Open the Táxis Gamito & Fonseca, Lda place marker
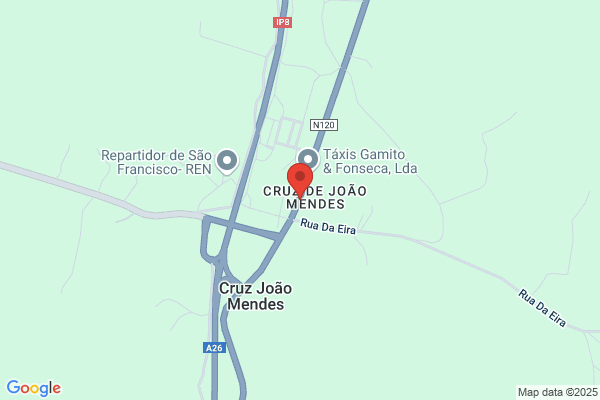600x400 pixels. 308,158
